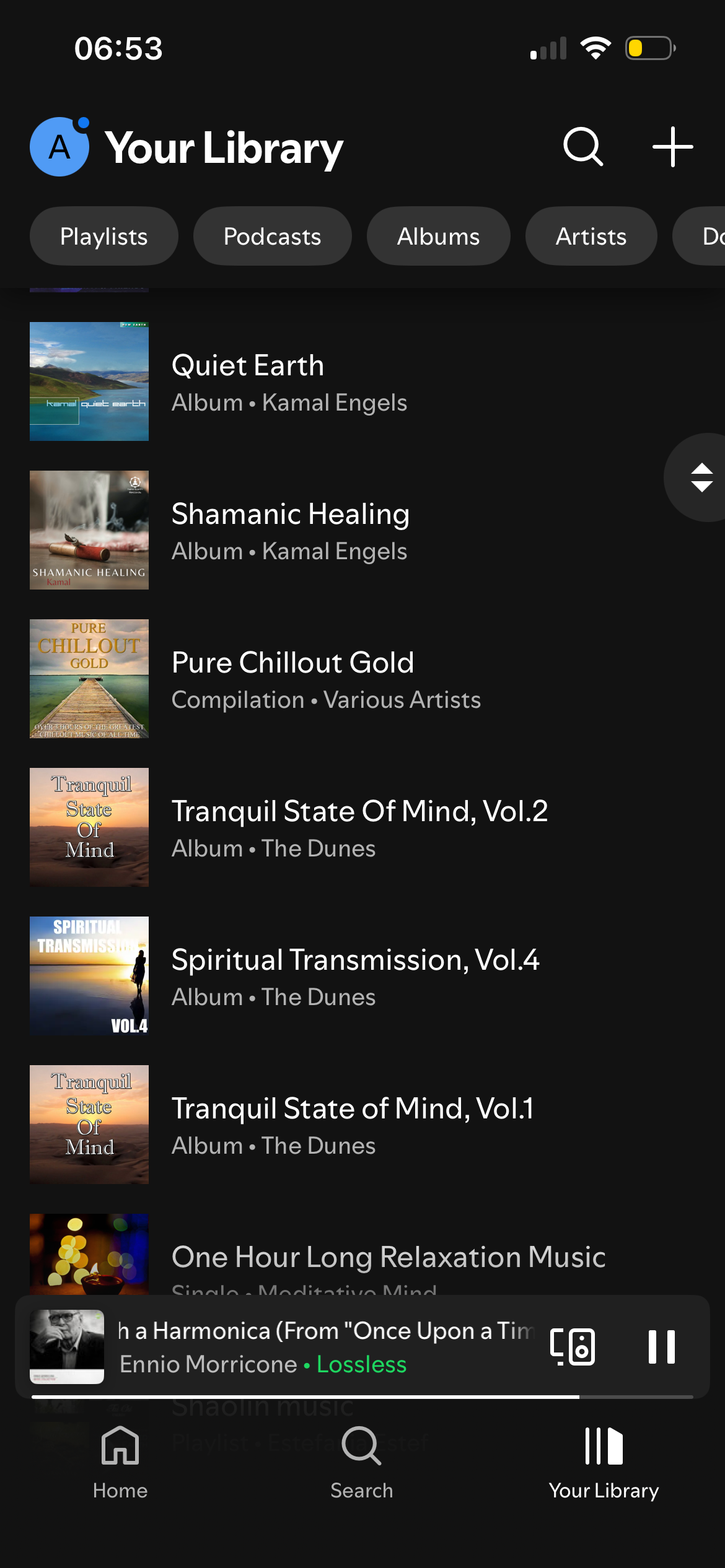Tap the plus icon to create
725x1568 pixels.
pyautogui.click(x=672, y=147)
